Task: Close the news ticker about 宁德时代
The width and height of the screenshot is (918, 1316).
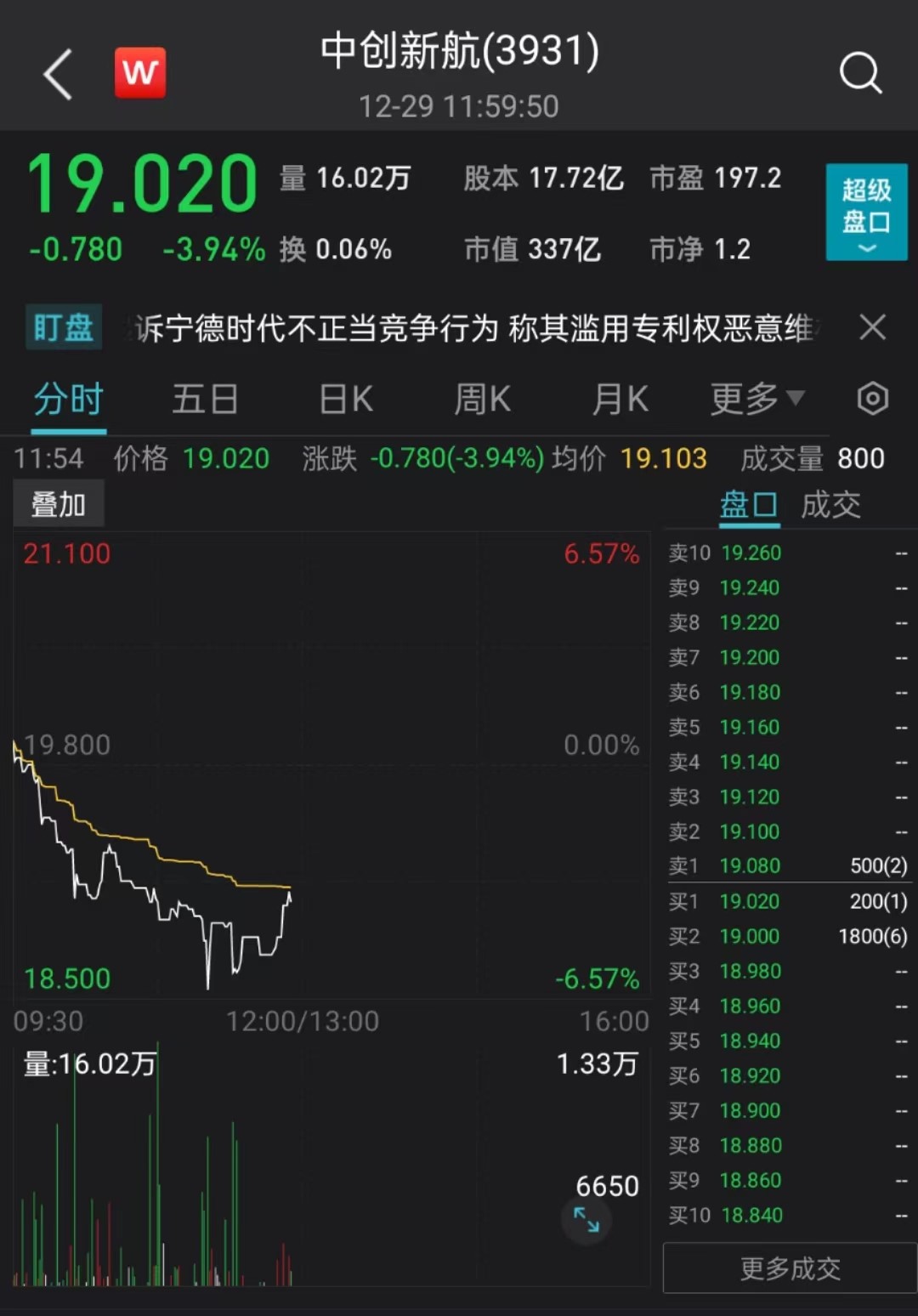Action: tap(872, 327)
